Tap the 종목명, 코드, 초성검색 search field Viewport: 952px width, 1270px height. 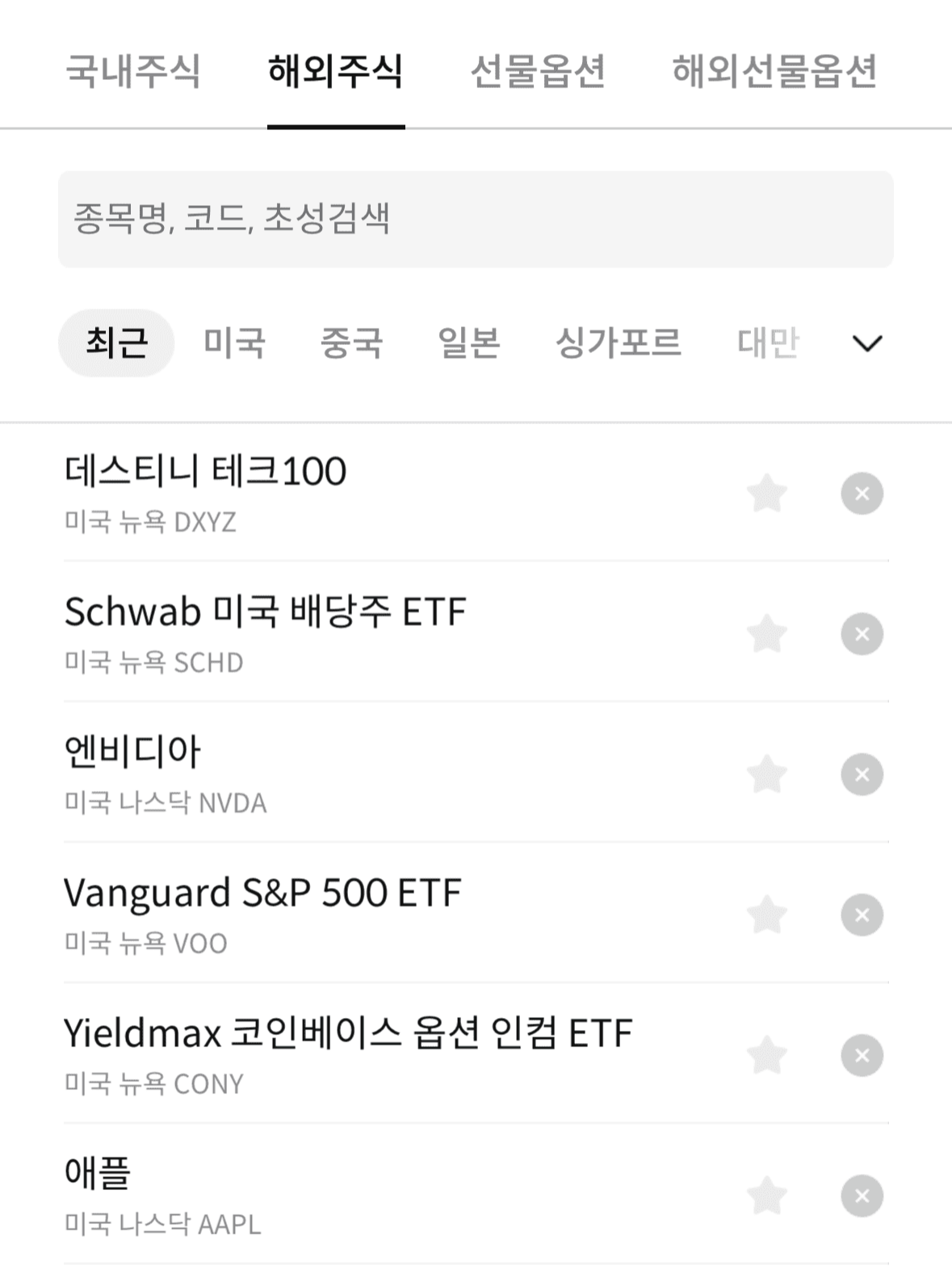click(x=475, y=219)
